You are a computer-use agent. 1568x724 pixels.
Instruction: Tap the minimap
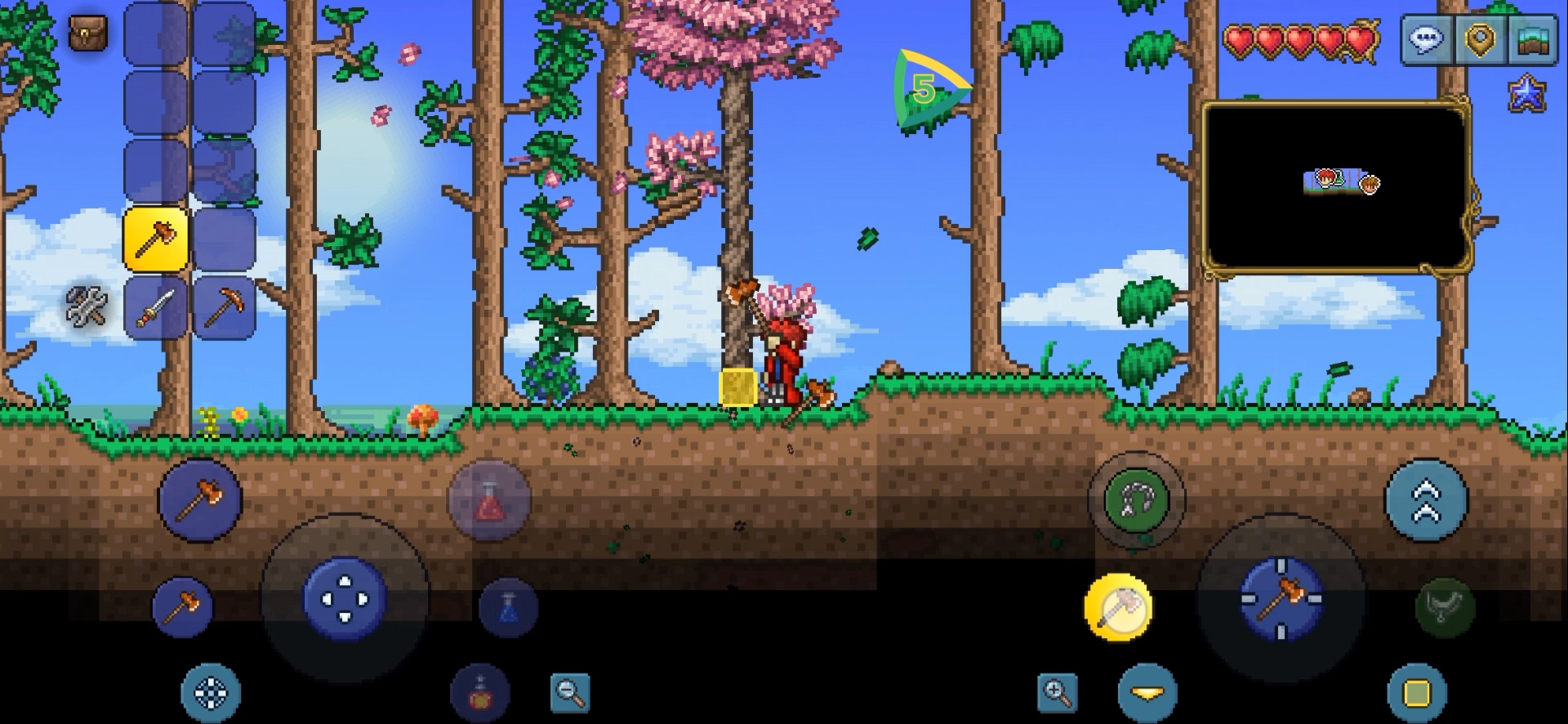[1337, 187]
